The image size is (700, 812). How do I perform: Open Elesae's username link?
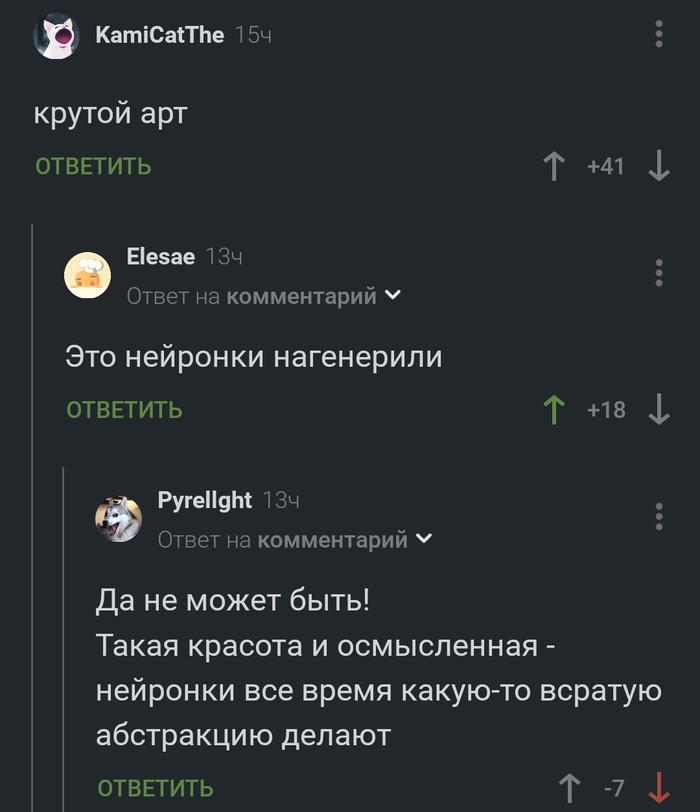pos(160,257)
